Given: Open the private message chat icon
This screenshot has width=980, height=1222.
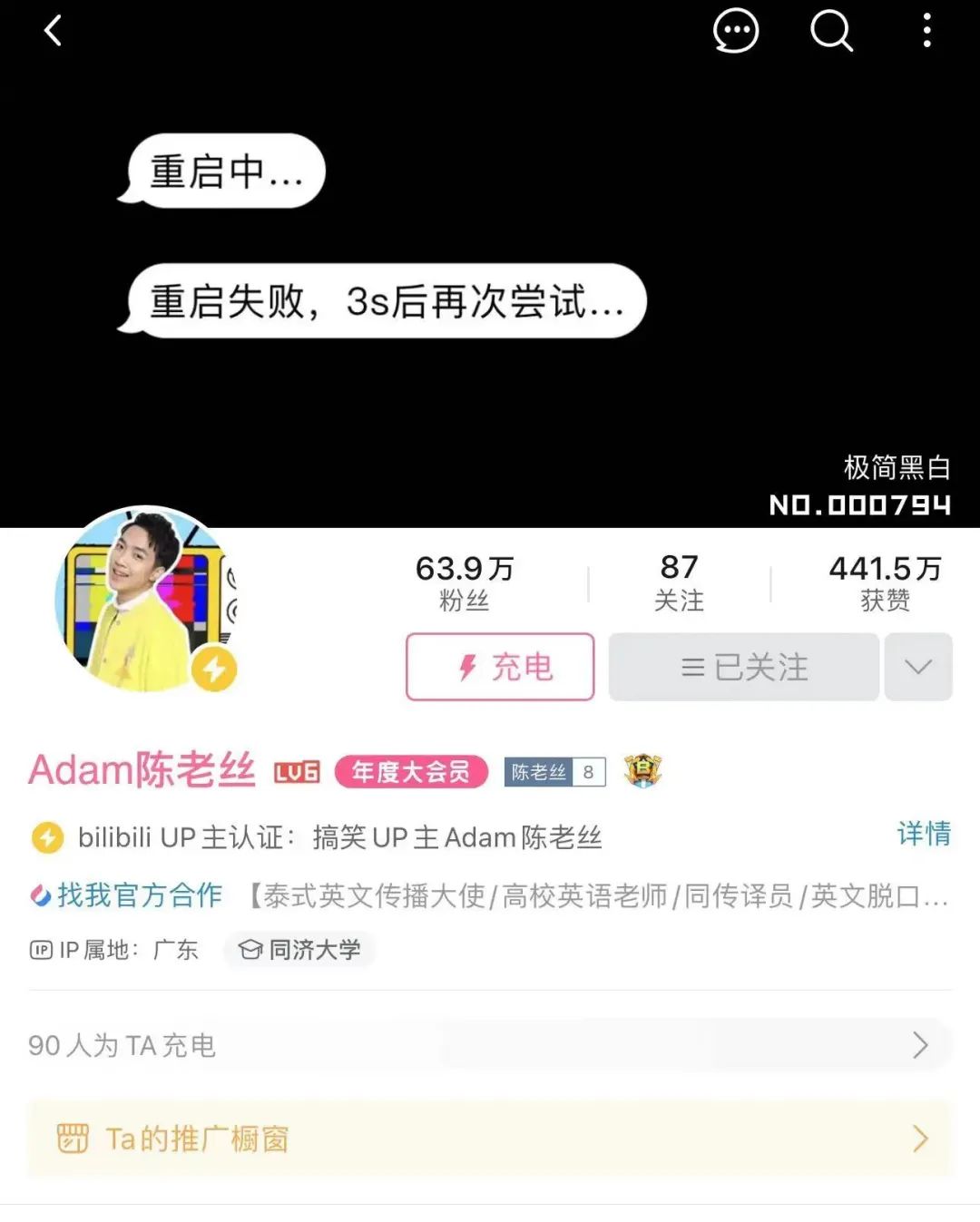Looking at the screenshot, I should (735, 31).
